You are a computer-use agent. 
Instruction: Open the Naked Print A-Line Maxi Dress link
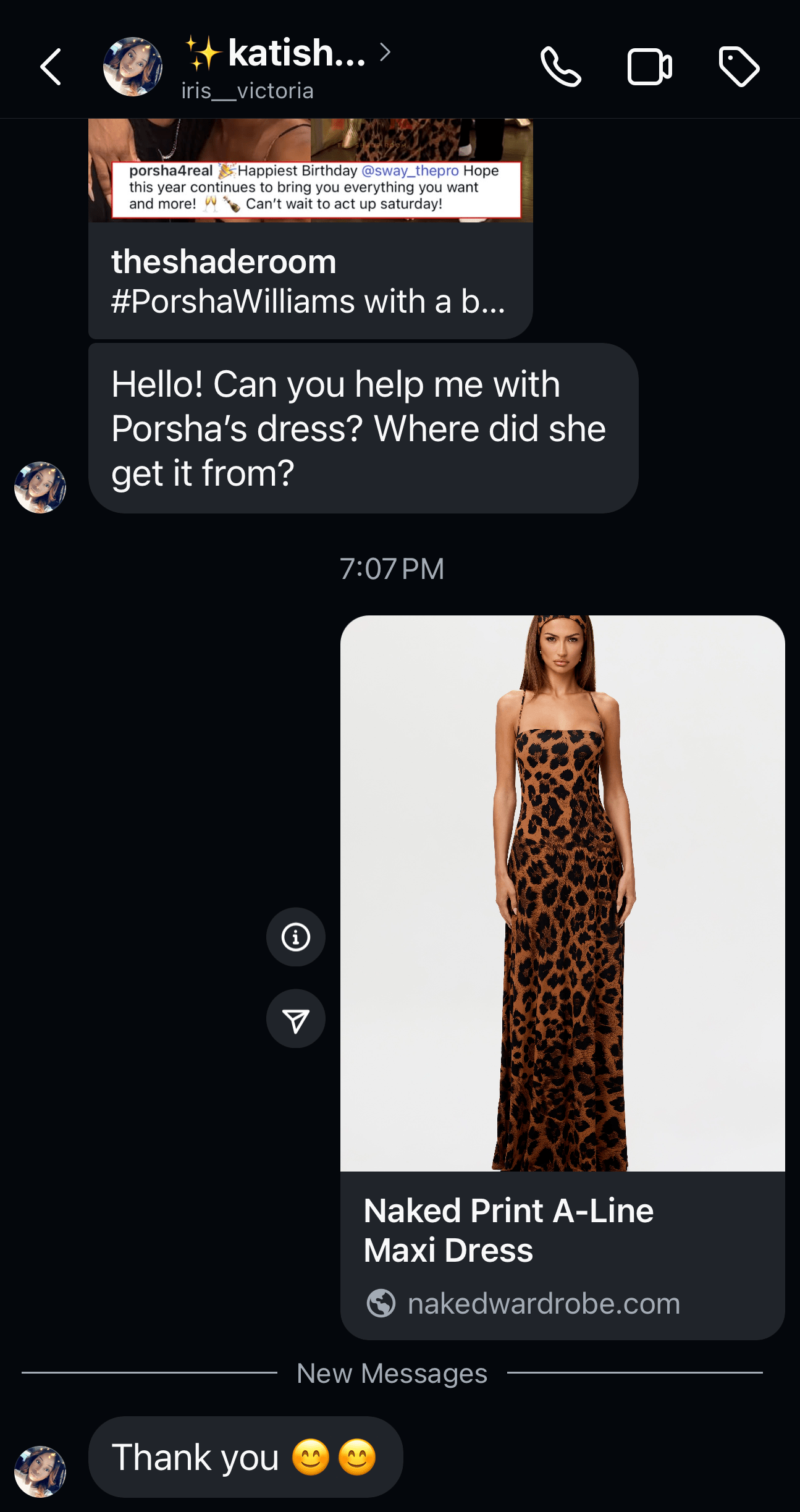pos(562,976)
